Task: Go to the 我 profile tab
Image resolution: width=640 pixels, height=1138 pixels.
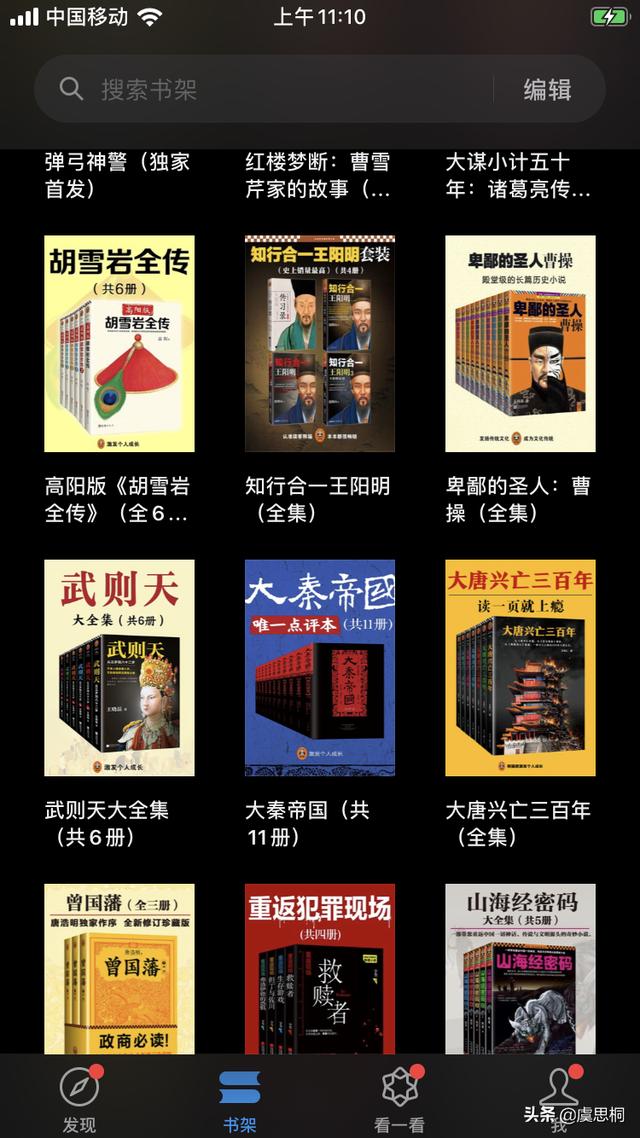Action: tap(559, 1097)
